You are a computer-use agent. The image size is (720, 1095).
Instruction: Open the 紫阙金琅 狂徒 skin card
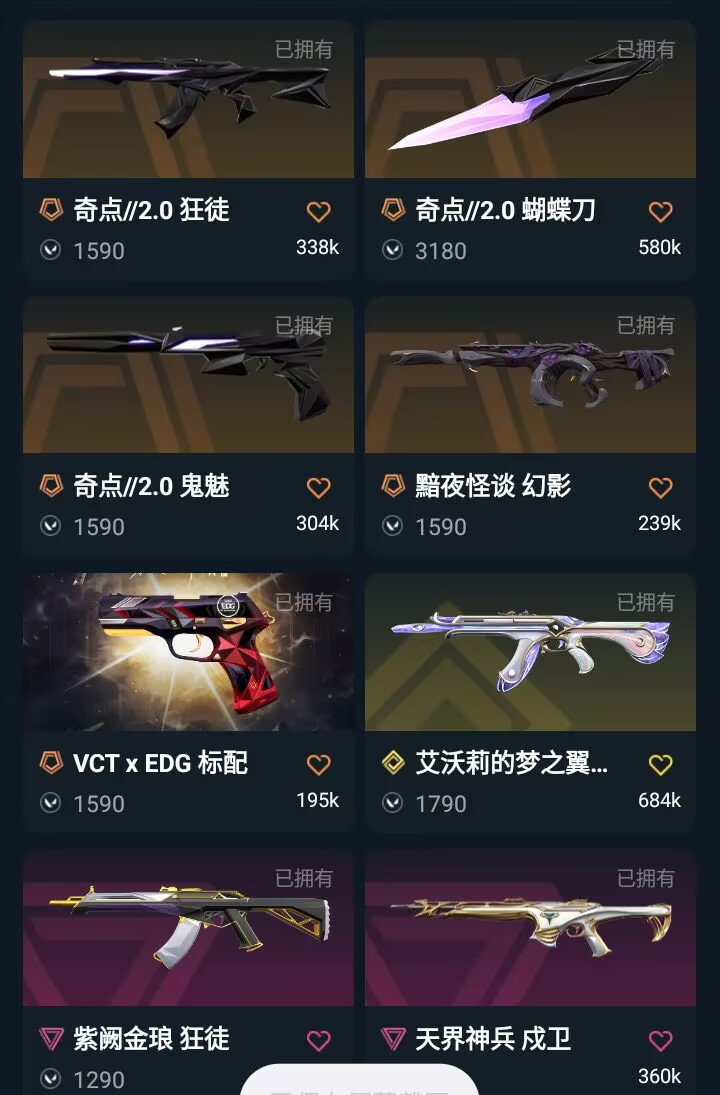tap(188, 930)
